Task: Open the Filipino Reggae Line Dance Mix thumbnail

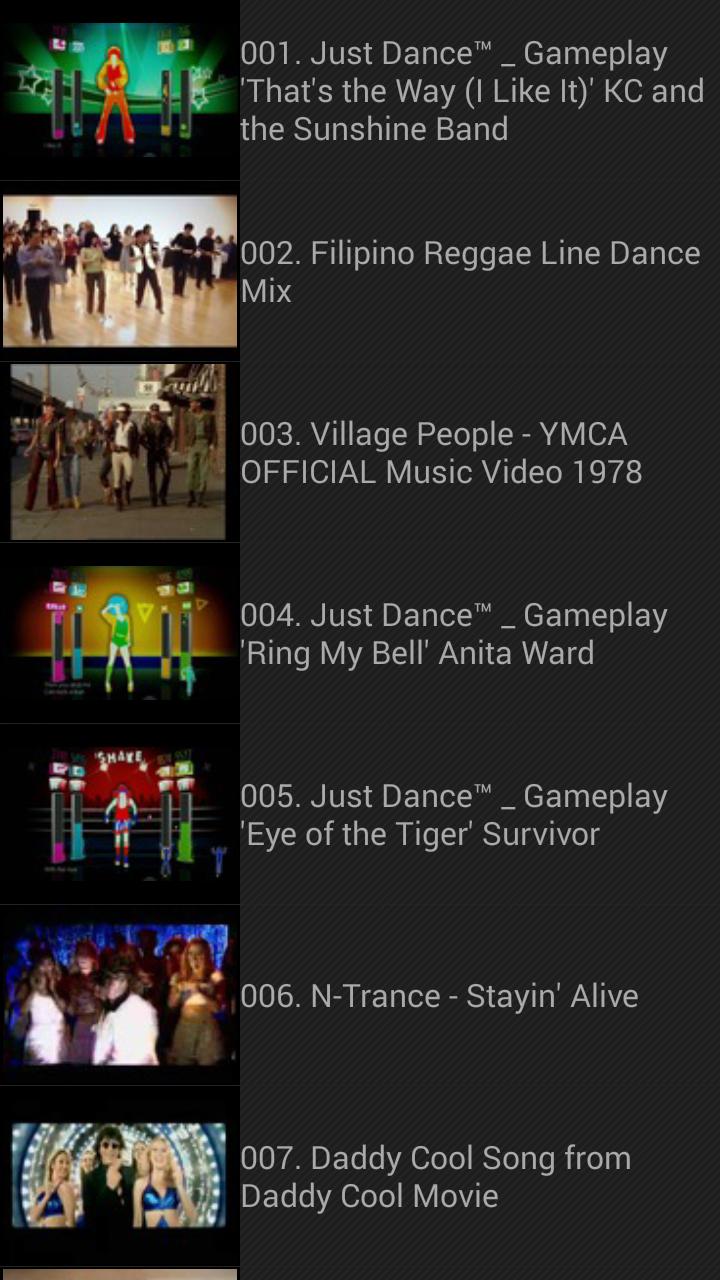Action: pyautogui.click(x=120, y=270)
